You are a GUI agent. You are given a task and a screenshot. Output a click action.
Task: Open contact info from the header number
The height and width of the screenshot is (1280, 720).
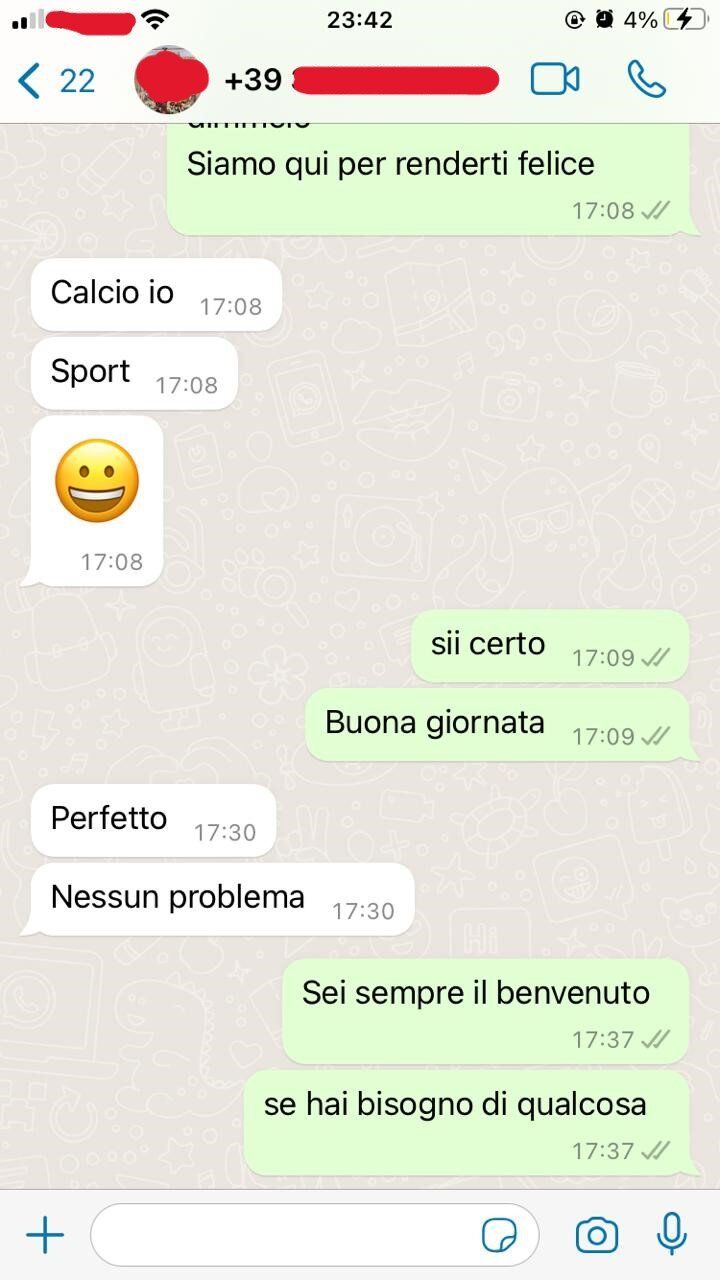tap(360, 80)
